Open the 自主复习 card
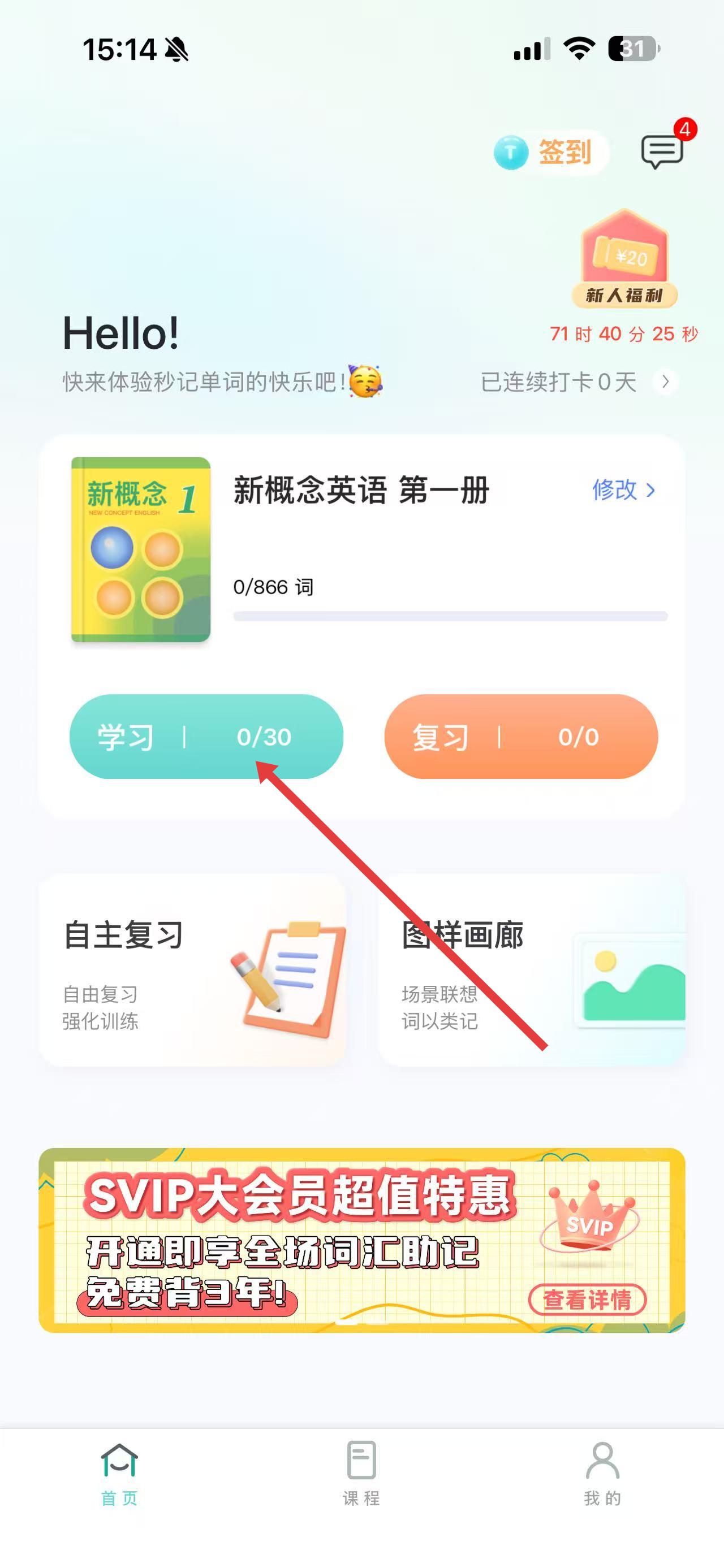724x1568 pixels. coord(192,969)
